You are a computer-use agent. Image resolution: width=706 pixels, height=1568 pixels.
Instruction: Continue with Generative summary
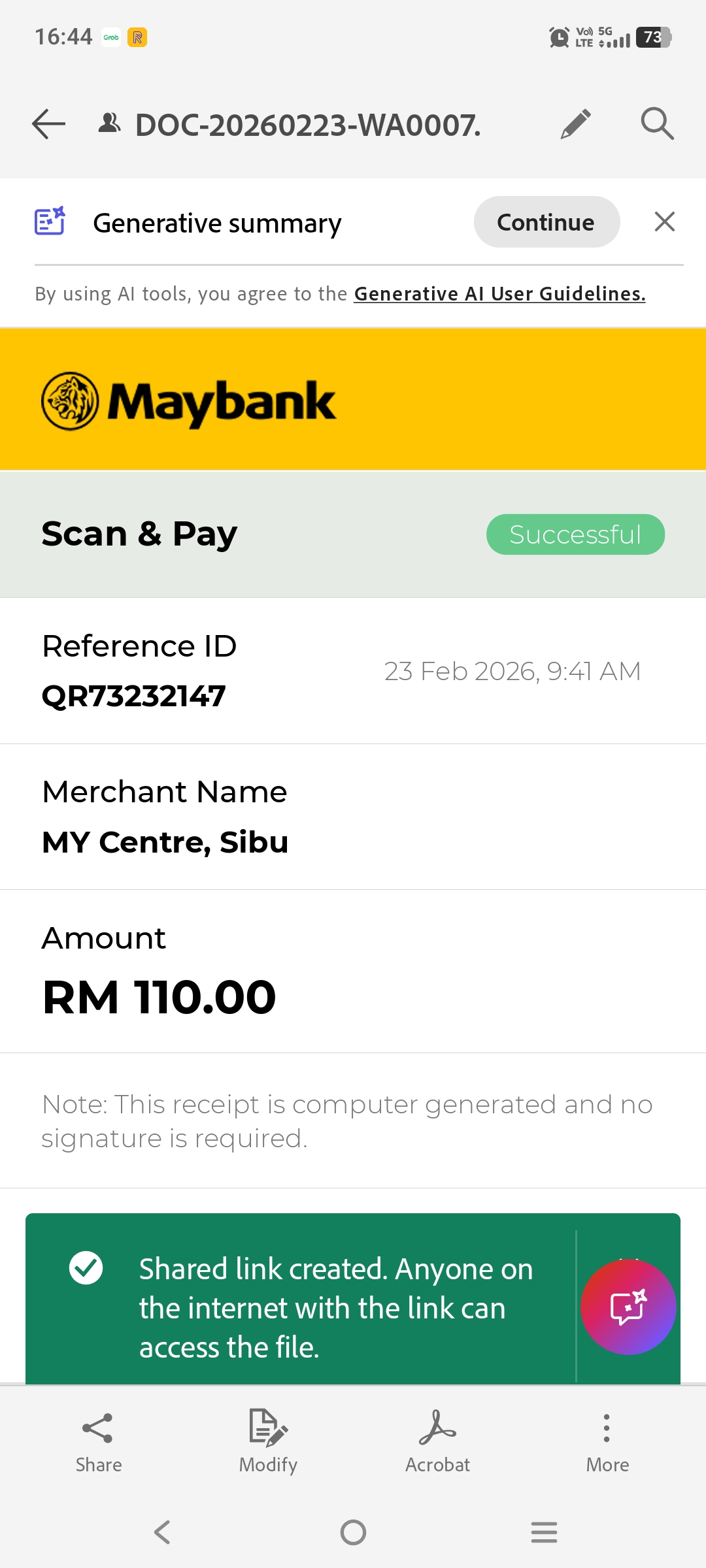click(x=546, y=222)
